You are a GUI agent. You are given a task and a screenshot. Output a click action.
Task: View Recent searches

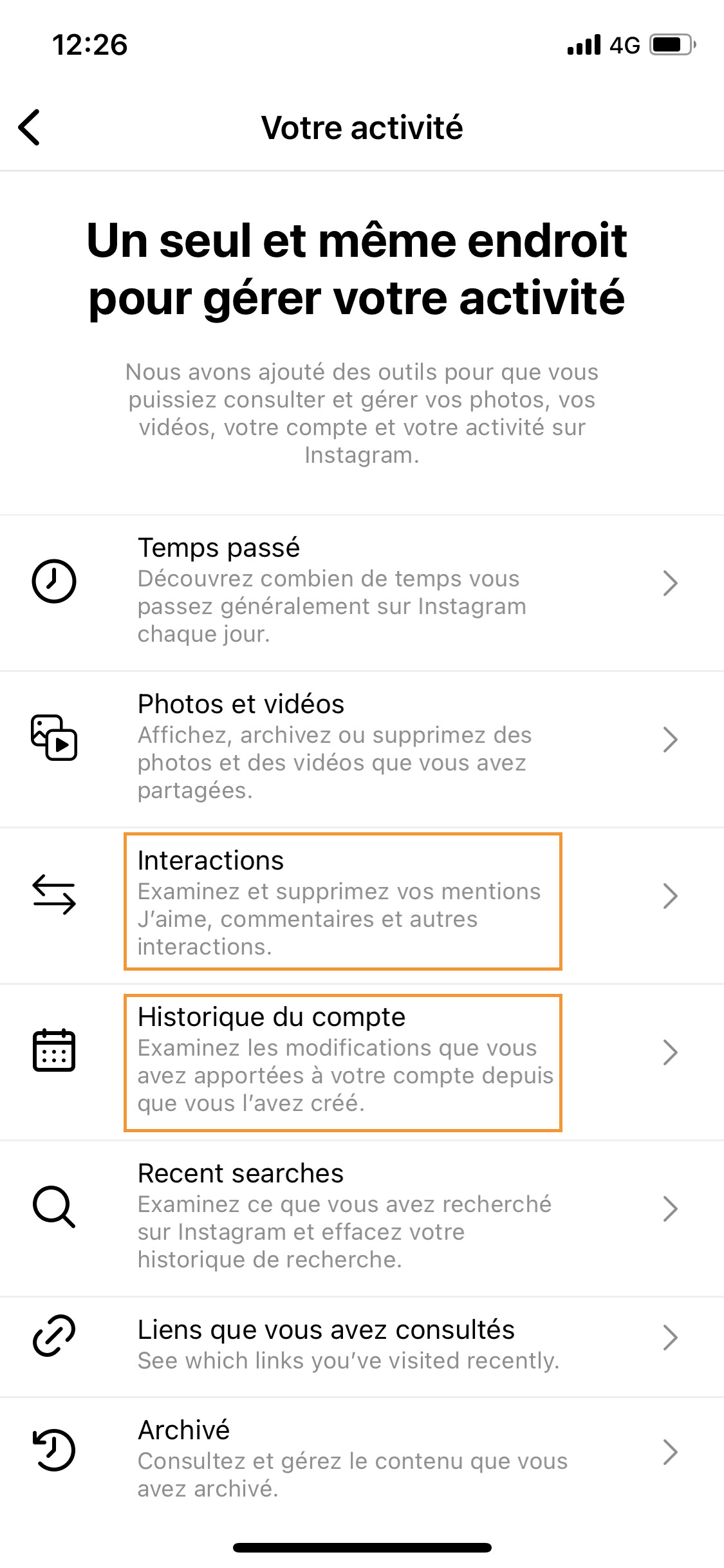click(x=362, y=1218)
